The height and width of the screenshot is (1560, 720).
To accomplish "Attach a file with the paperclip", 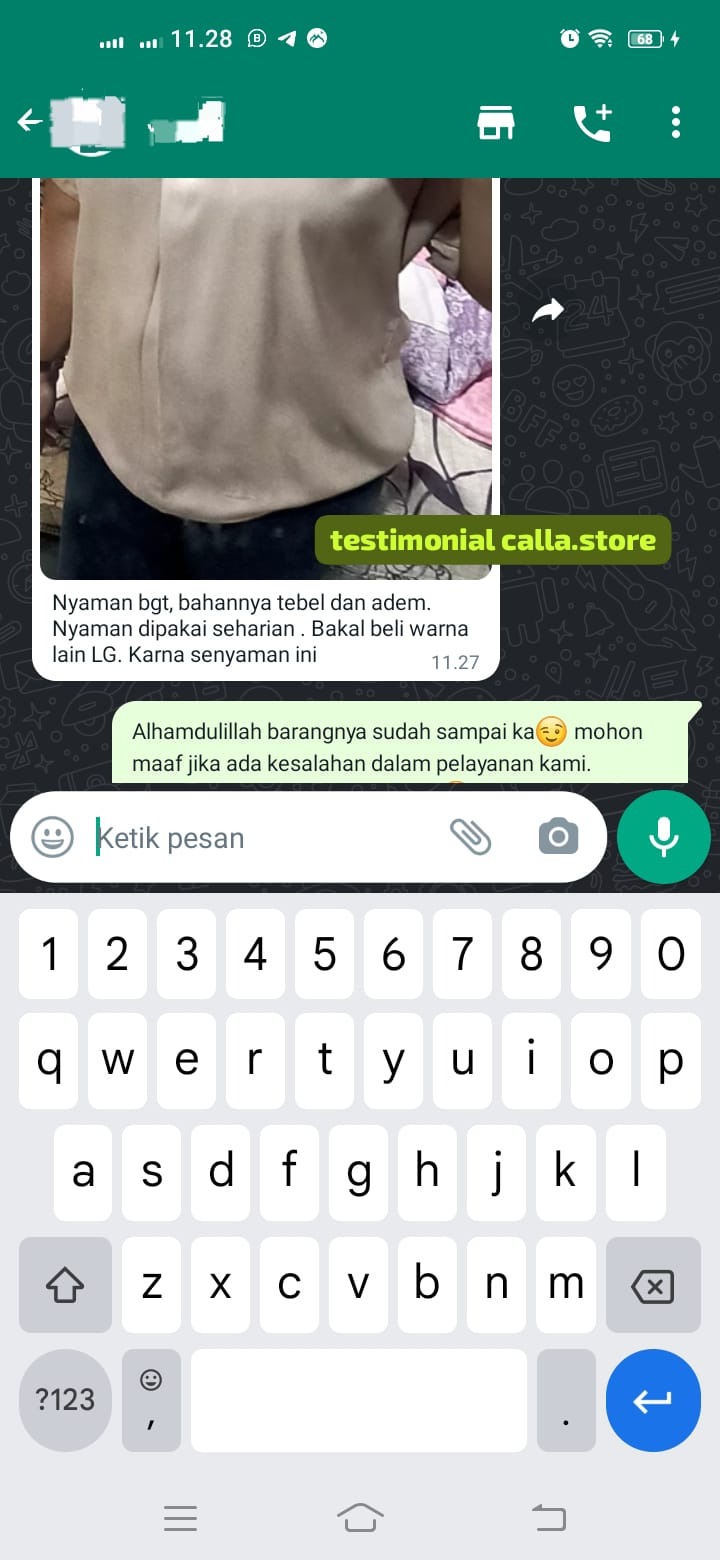I will (x=470, y=837).
